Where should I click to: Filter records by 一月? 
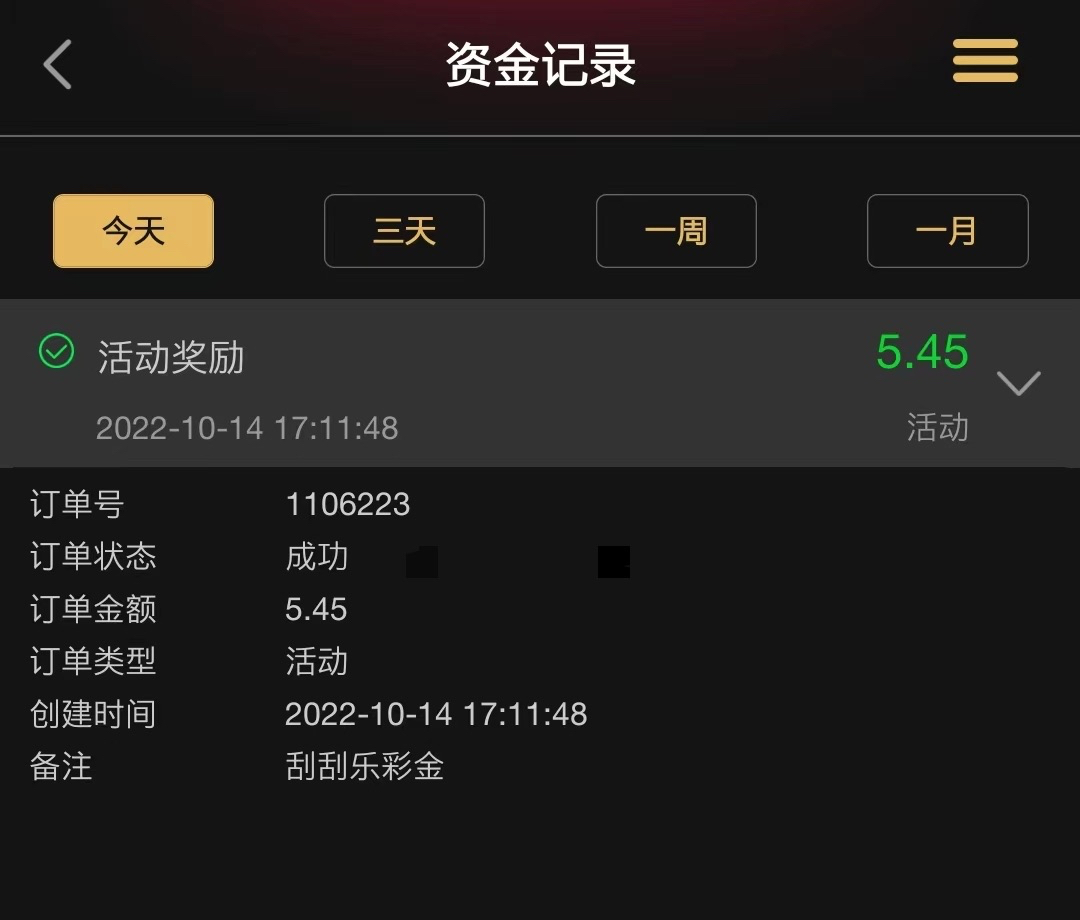pos(947,231)
